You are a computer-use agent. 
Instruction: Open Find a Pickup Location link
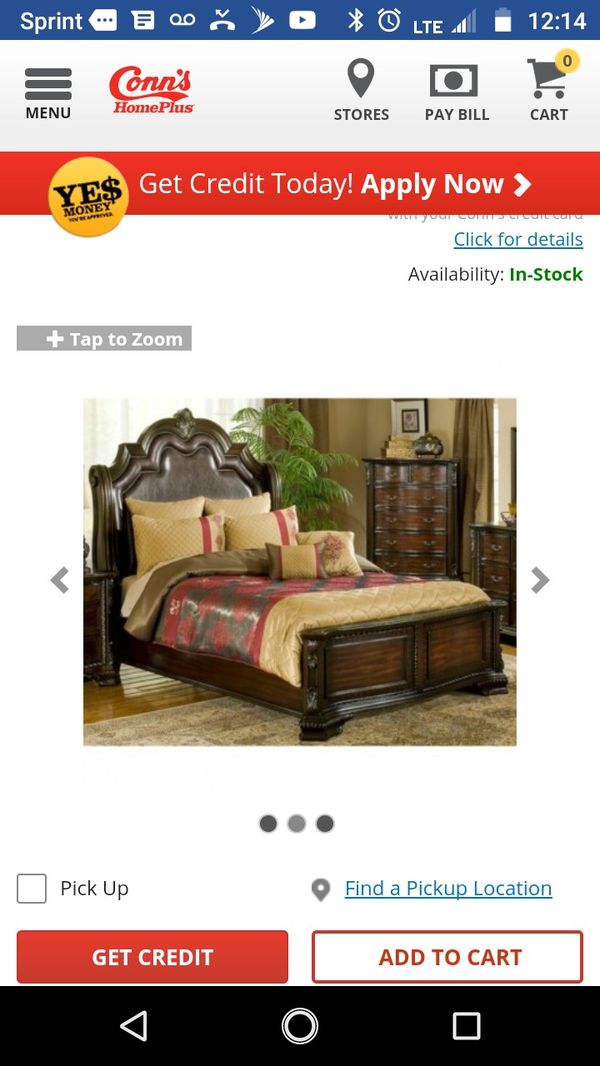pyautogui.click(x=448, y=888)
